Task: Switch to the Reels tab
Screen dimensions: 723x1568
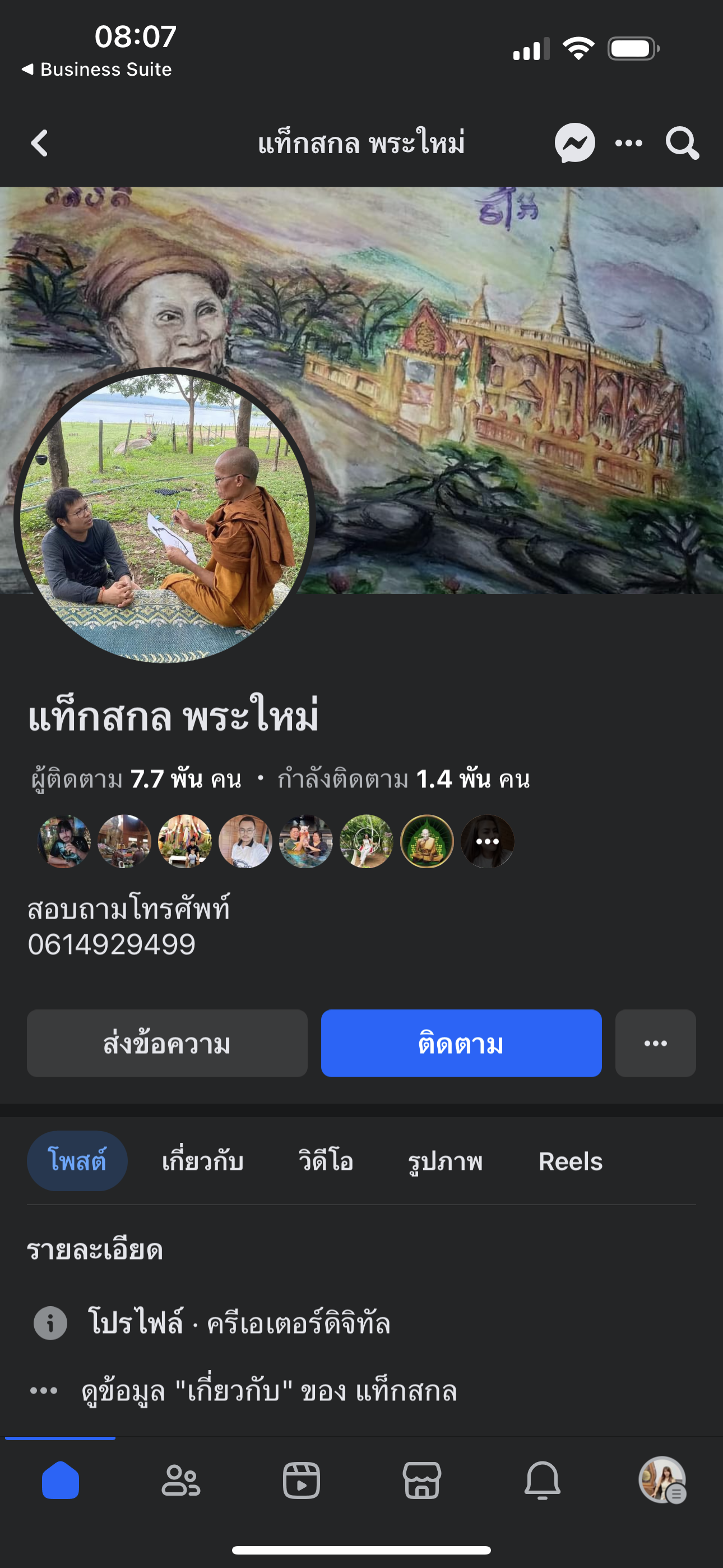Action: (570, 1161)
